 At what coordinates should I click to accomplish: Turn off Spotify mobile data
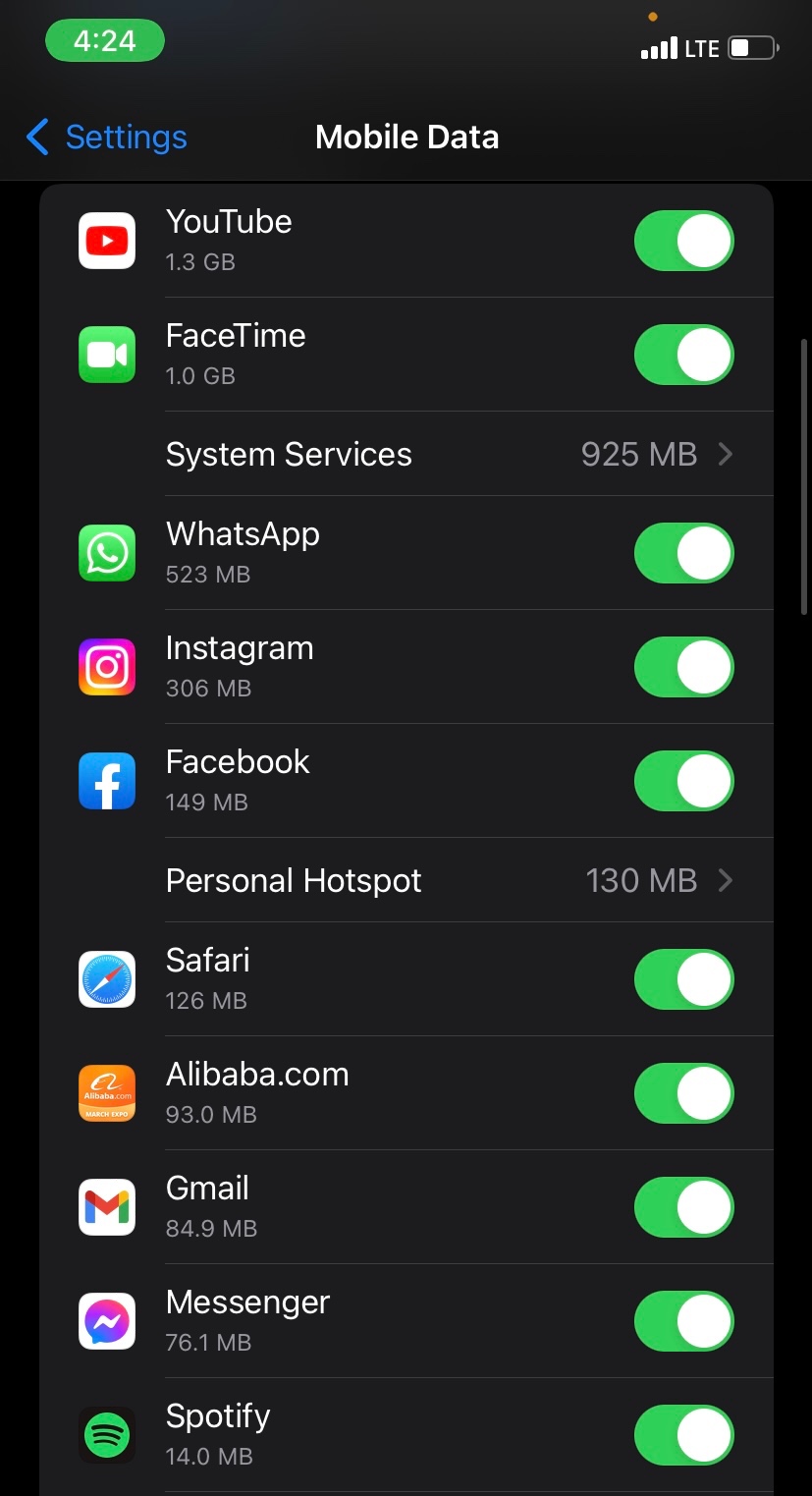point(683,1435)
